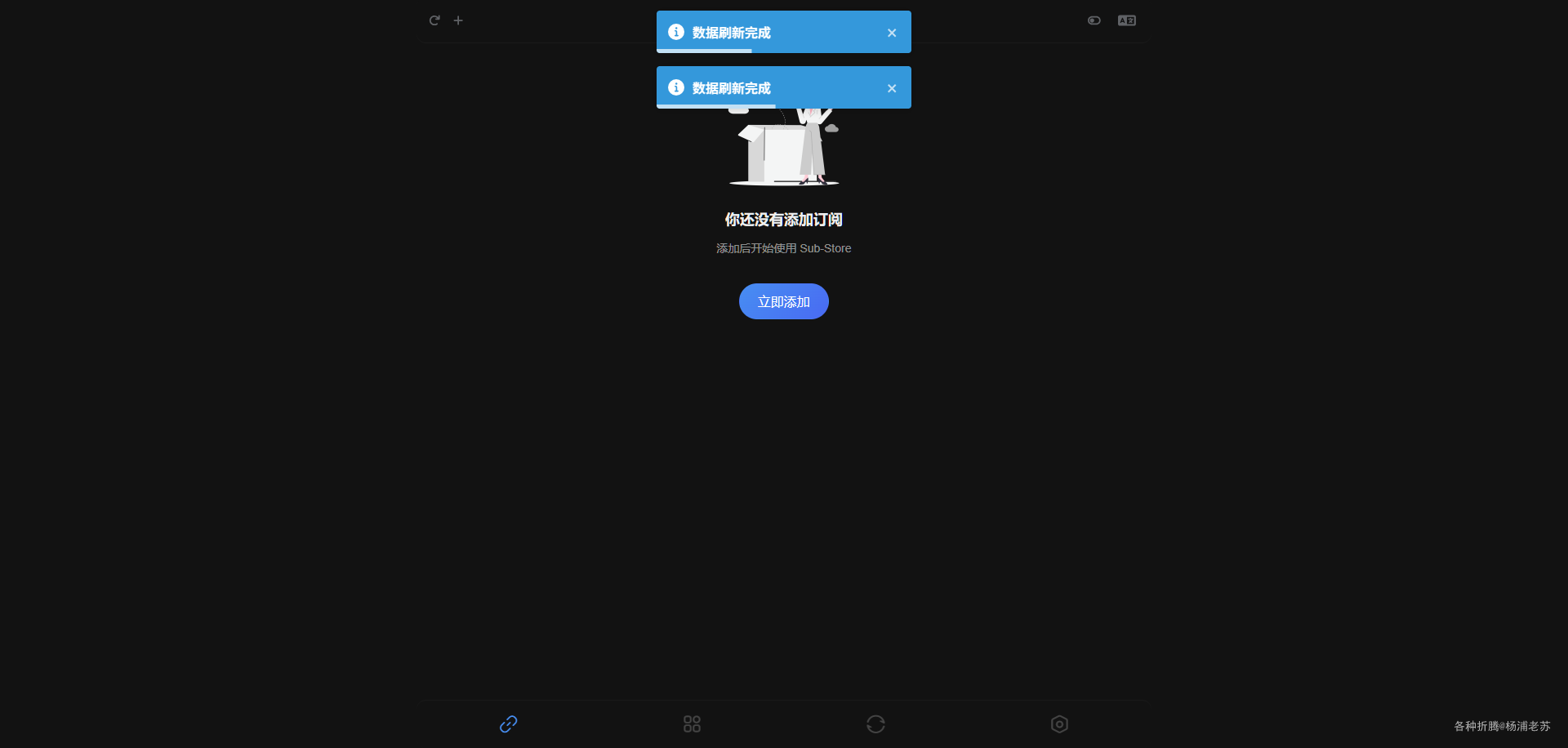Image resolution: width=1568 pixels, height=748 pixels.
Task: Switch to the sync tab
Action: pyautogui.click(x=875, y=724)
